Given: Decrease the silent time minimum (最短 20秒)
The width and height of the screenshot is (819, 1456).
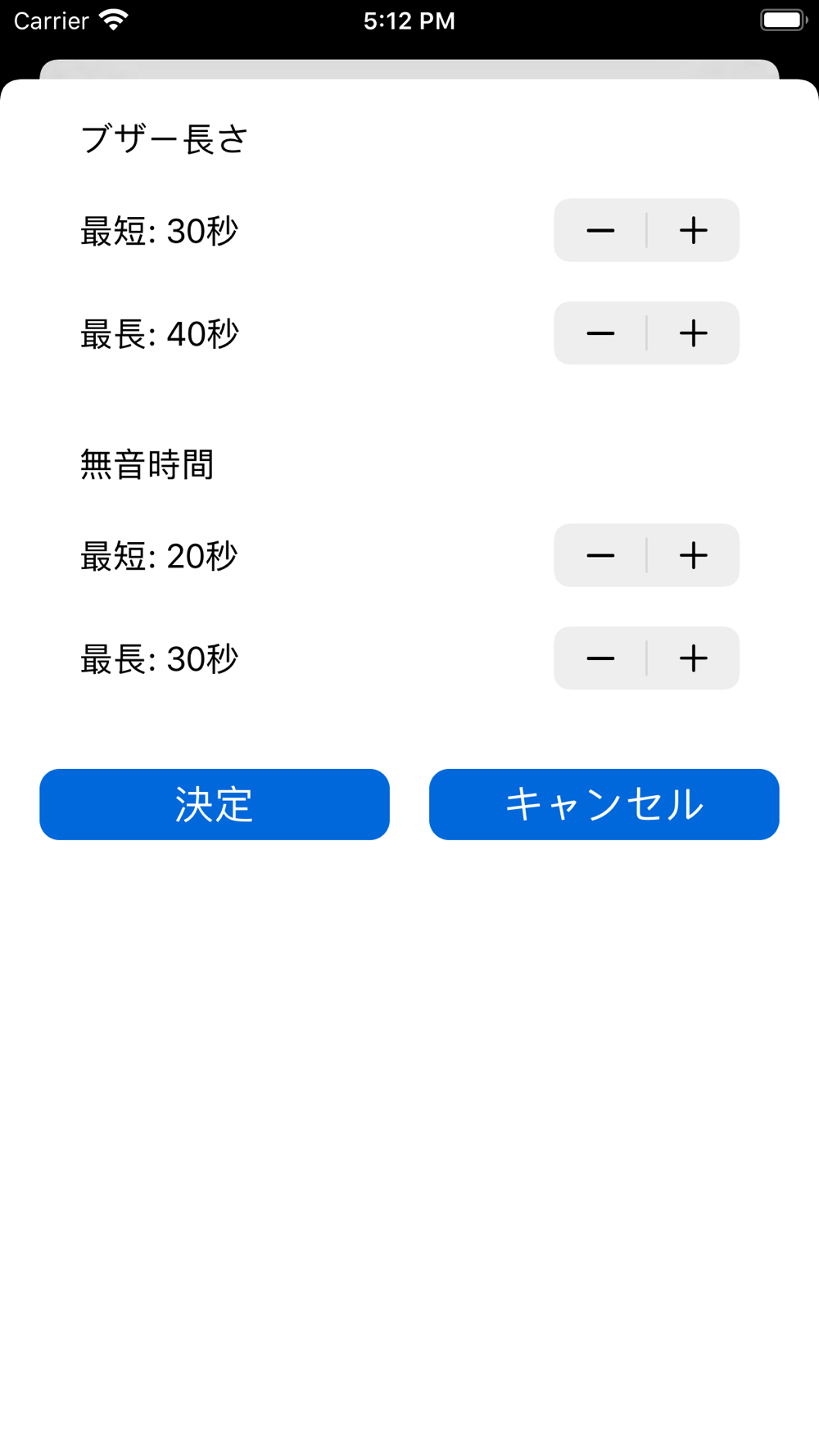Looking at the screenshot, I should (600, 555).
